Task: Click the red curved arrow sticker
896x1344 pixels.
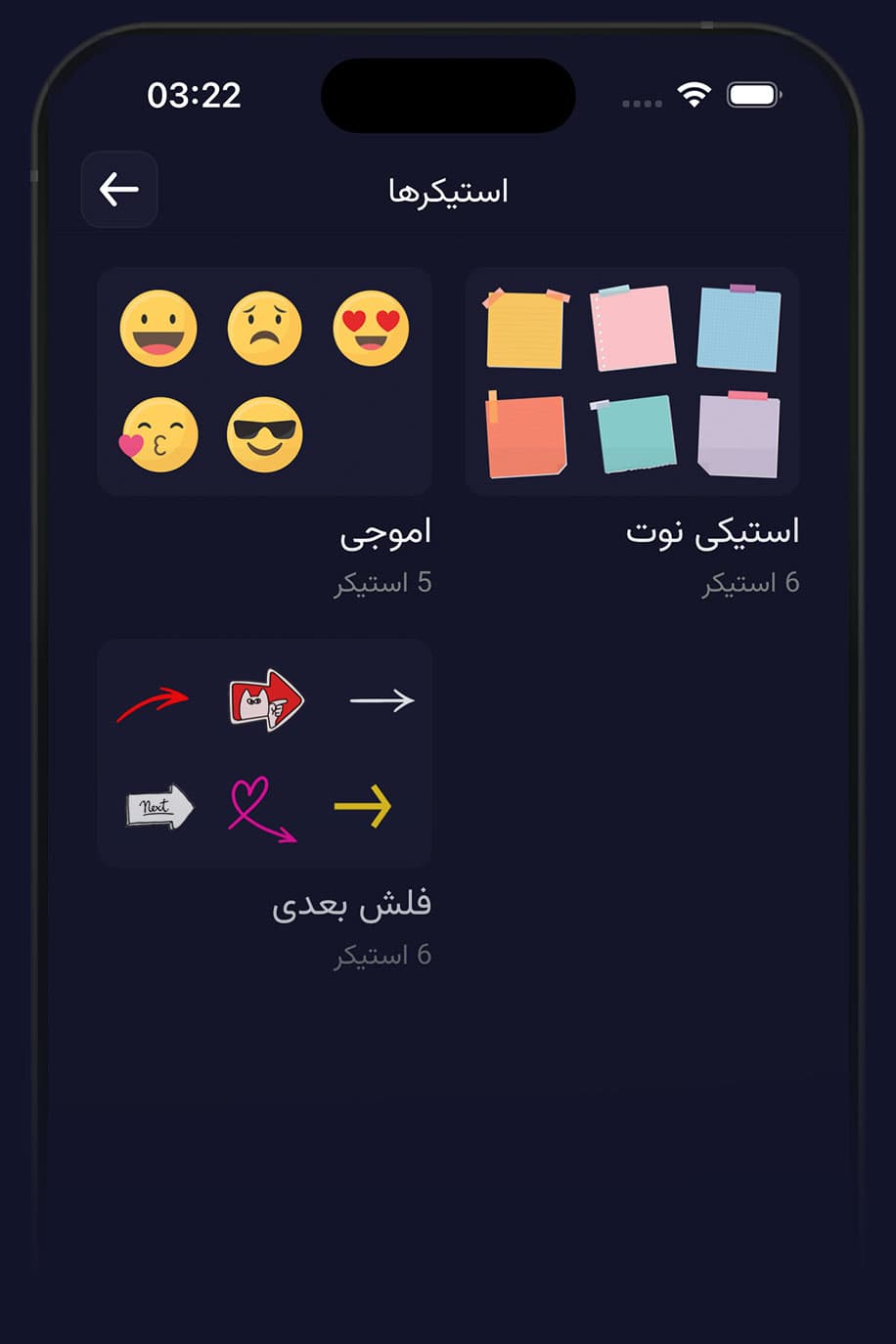Action: point(155,699)
